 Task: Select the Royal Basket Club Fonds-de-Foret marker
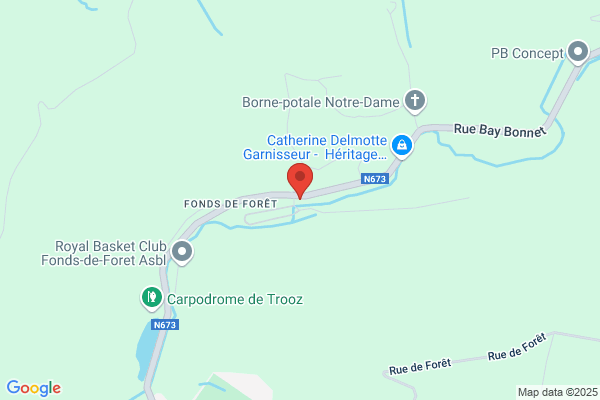point(182,253)
